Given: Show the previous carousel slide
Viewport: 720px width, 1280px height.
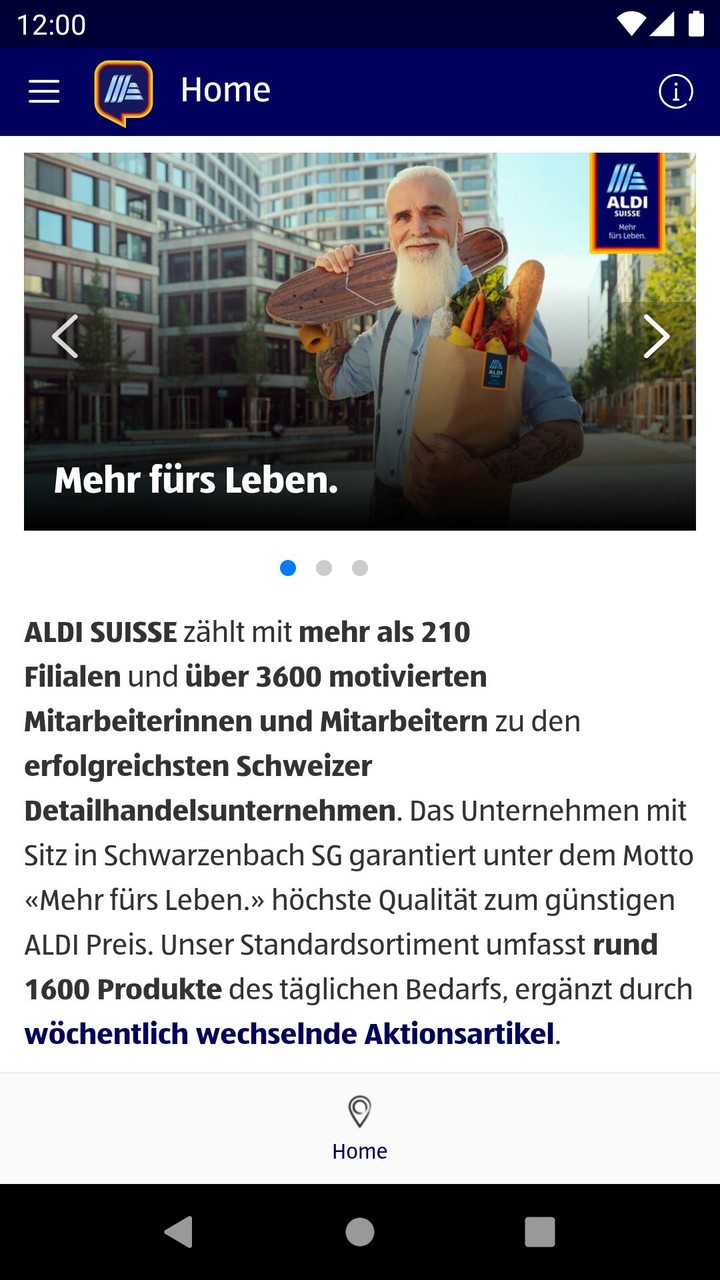Looking at the screenshot, I should 65,336.
